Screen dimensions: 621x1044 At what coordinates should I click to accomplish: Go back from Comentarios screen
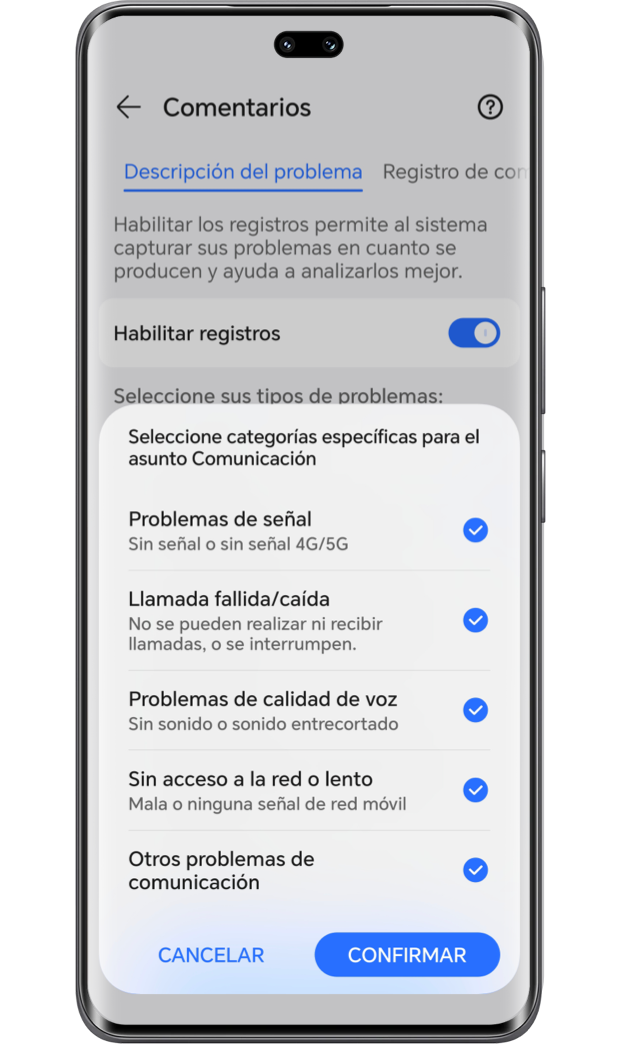128,107
